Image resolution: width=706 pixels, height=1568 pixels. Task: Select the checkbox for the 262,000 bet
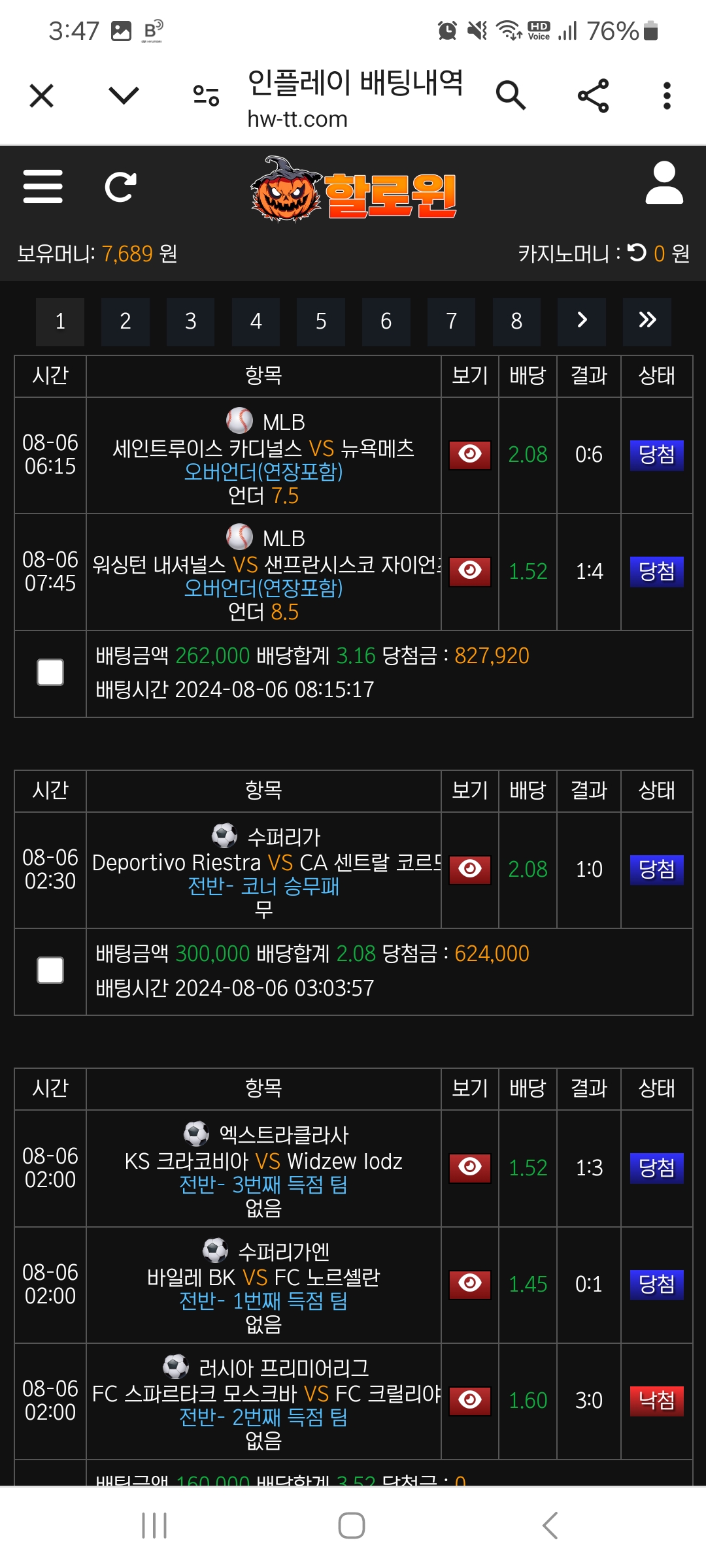(50, 672)
